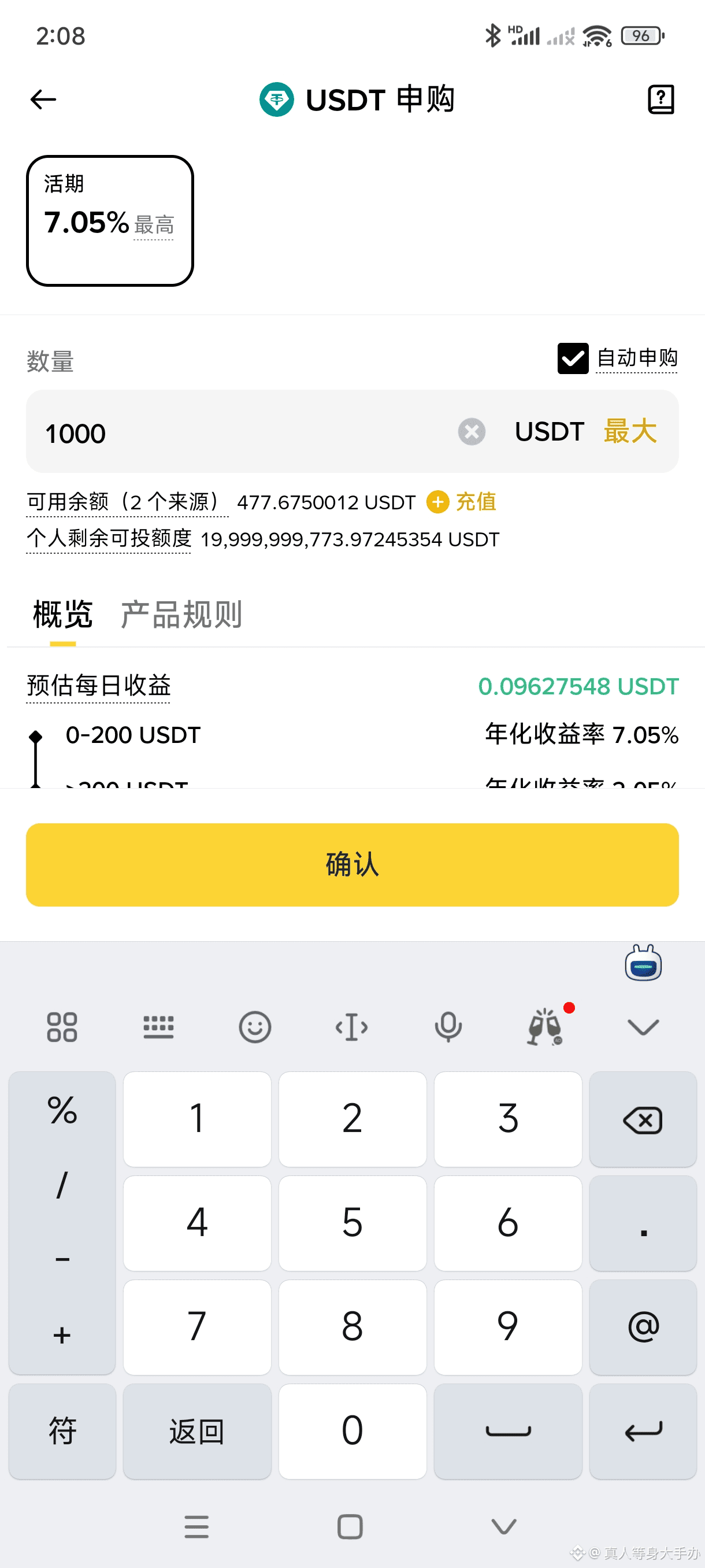
Task: Open the help guide icon
Action: point(661,99)
